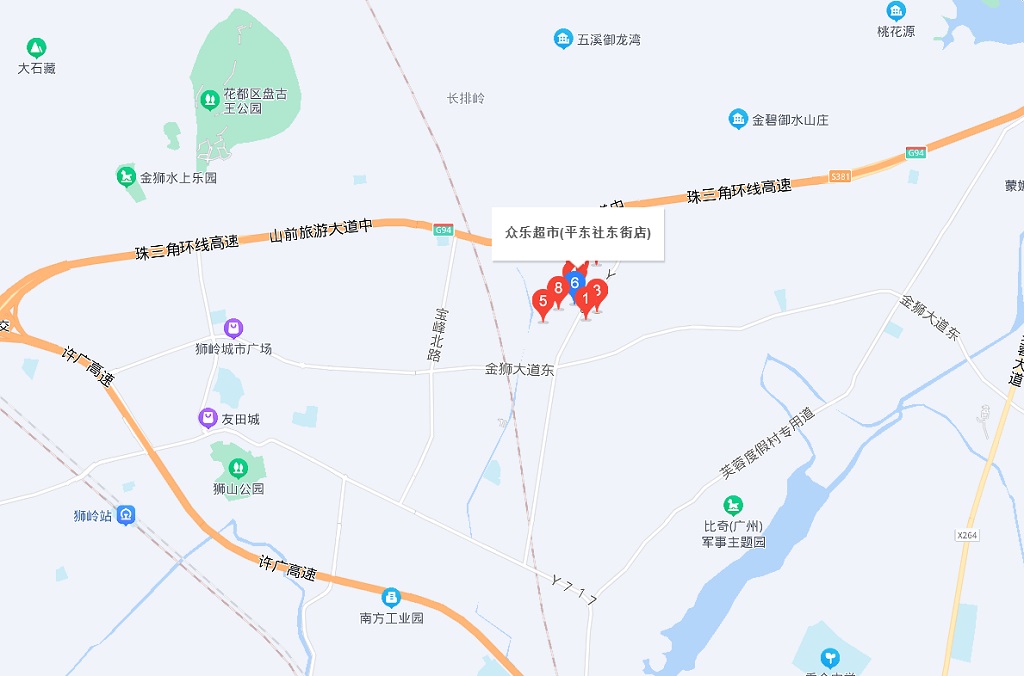Screen dimensions: 1024x676
Task: Tap the 狮岭站 railway station icon
Action: point(126,515)
